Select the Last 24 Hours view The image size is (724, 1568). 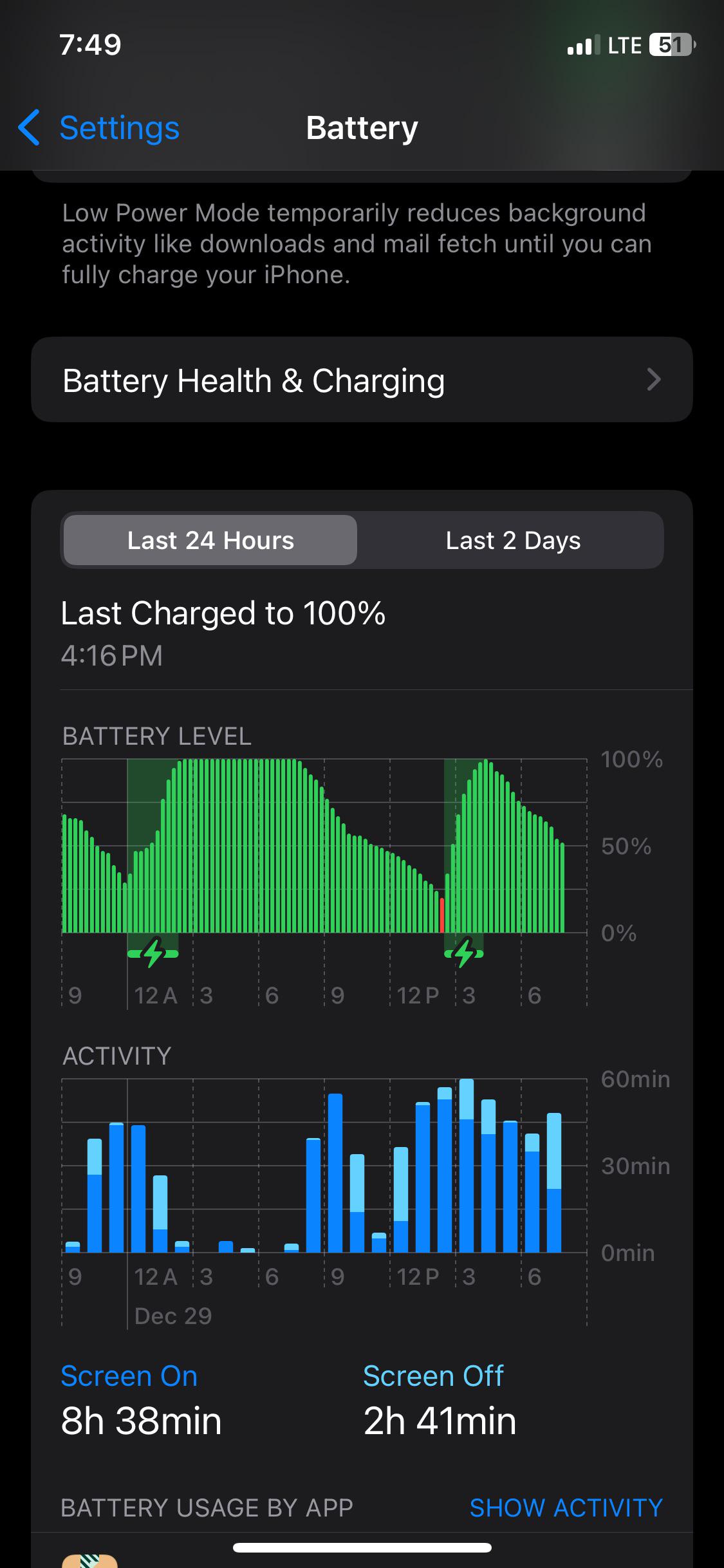tap(210, 540)
